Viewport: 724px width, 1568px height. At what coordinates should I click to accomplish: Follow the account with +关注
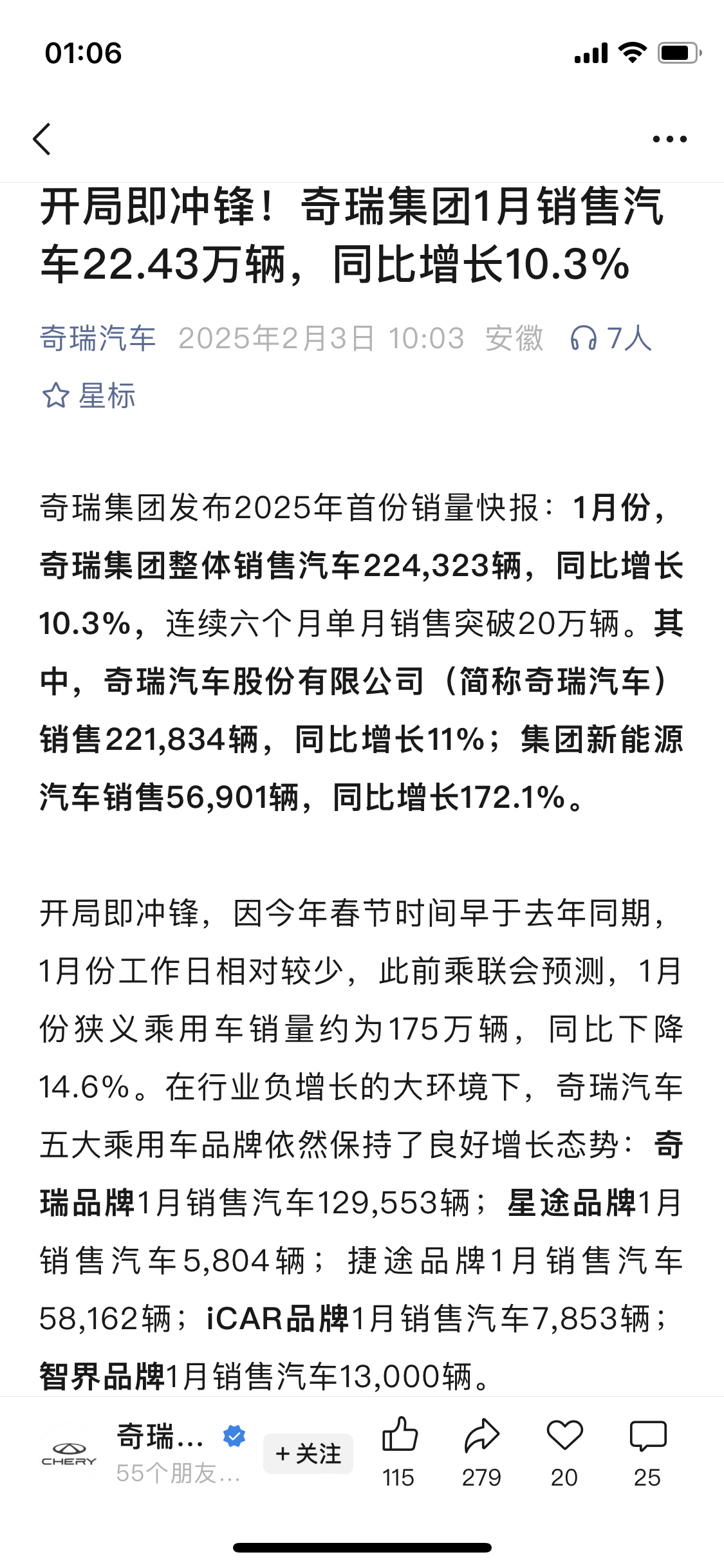308,1453
